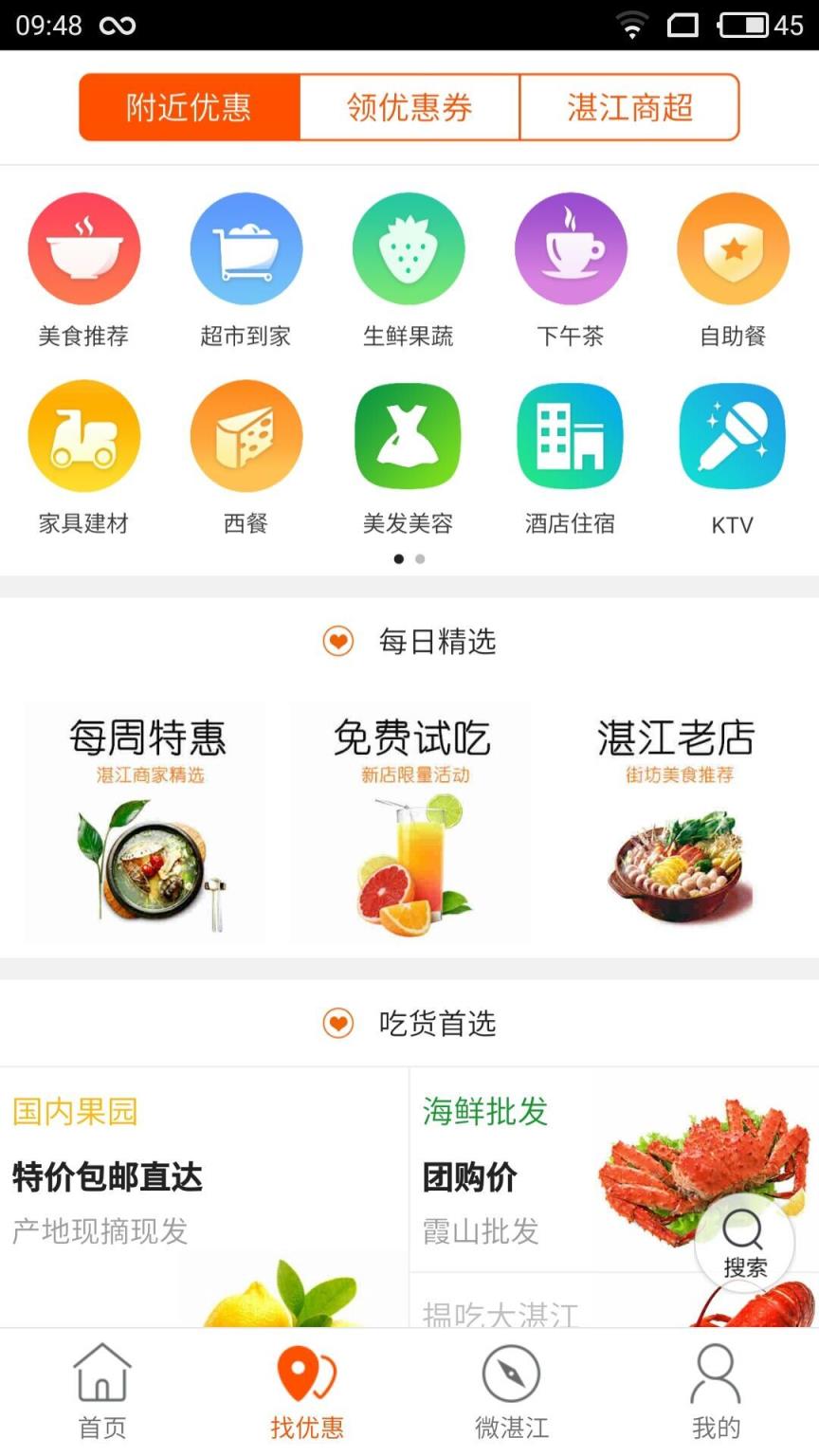Tap the 生鲜果蔬 fresh produce strawberry icon
This screenshot has height=1456, width=819.
[409, 247]
